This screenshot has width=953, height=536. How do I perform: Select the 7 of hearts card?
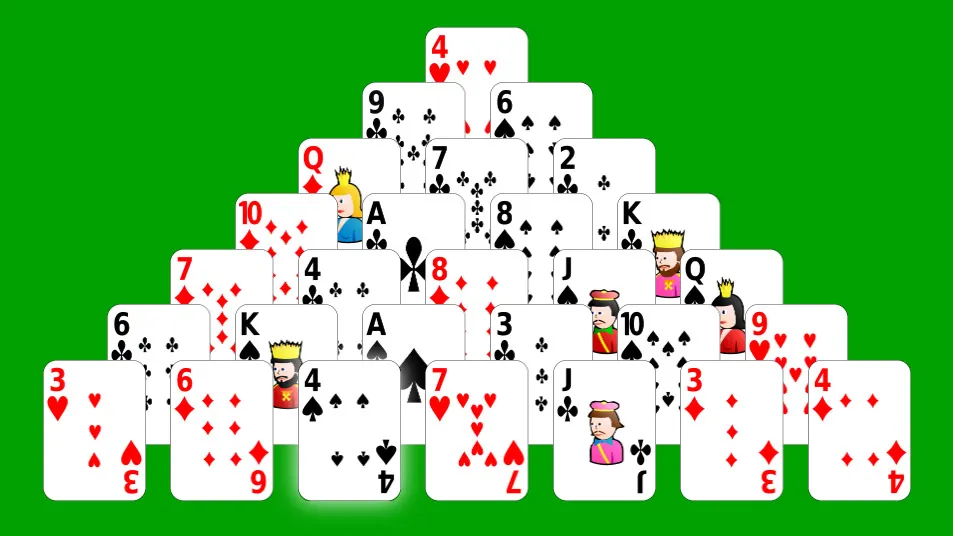[x=476, y=431]
